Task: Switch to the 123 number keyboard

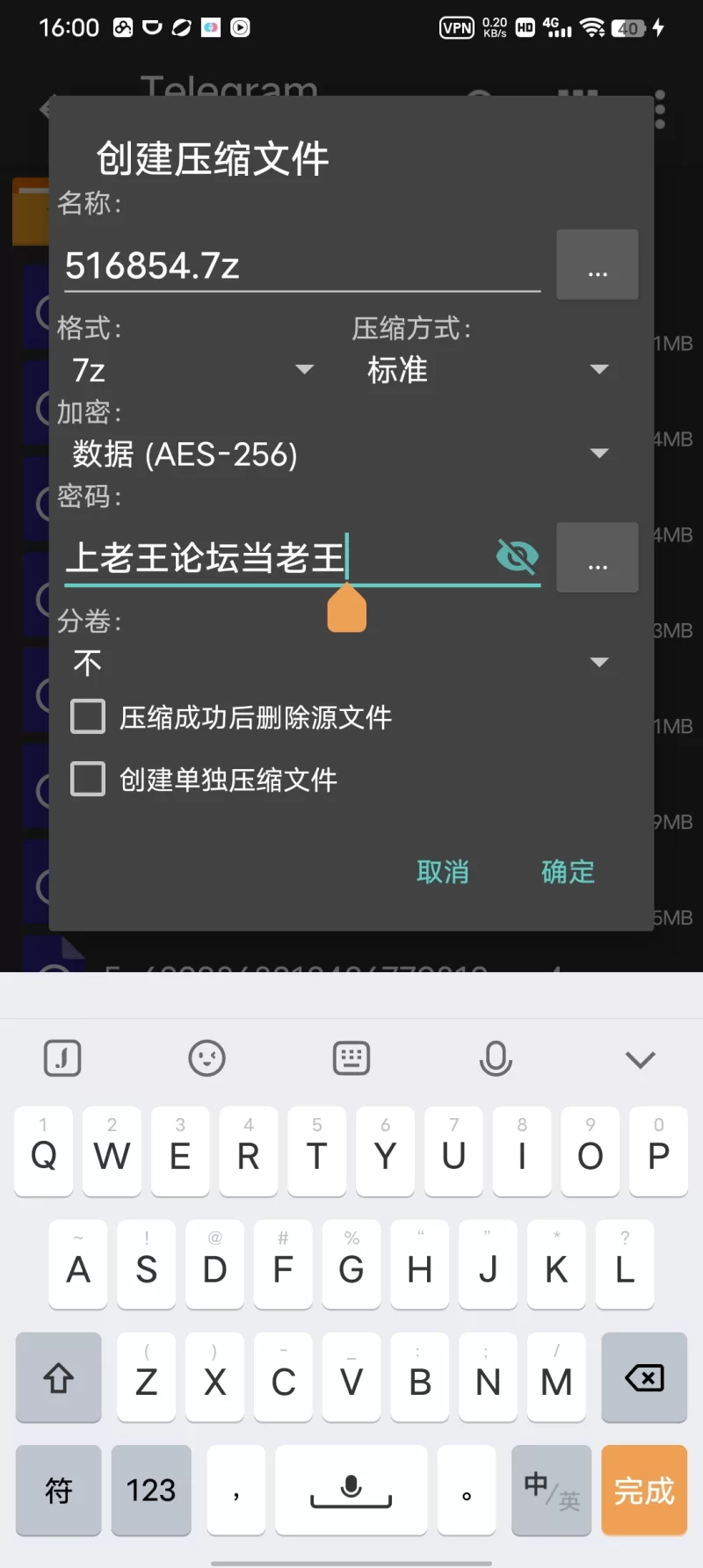Action: [151, 1491]
